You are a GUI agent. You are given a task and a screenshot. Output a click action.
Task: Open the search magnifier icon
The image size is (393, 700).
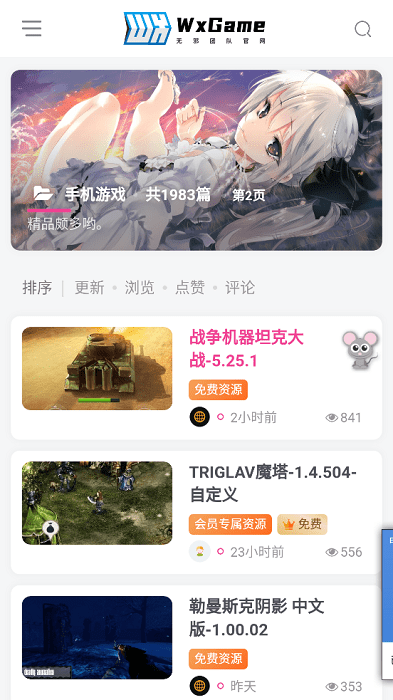point(363,29)
